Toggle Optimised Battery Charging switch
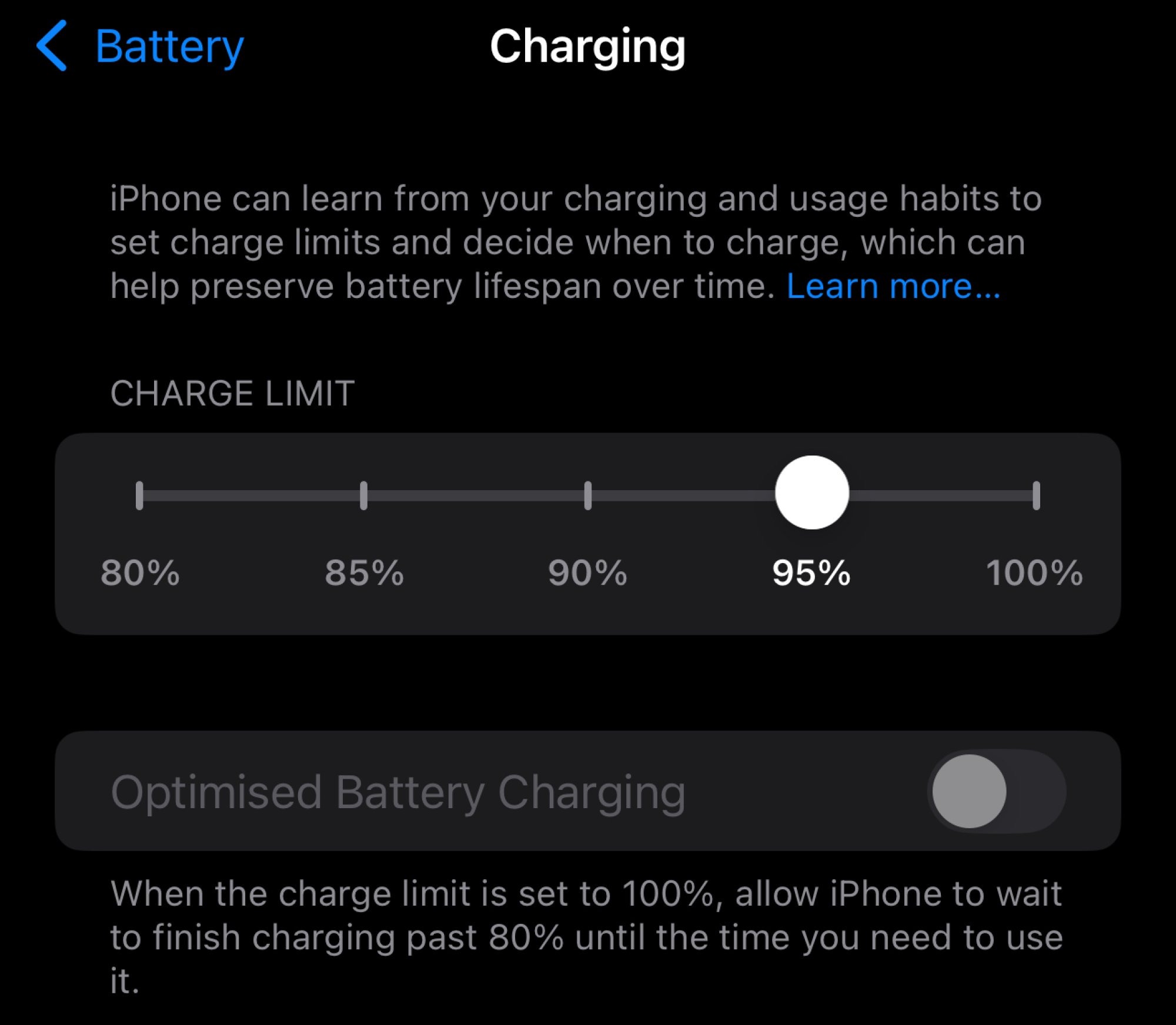This screenshot has height=1025, width=1176. click(x=996, y=791)
